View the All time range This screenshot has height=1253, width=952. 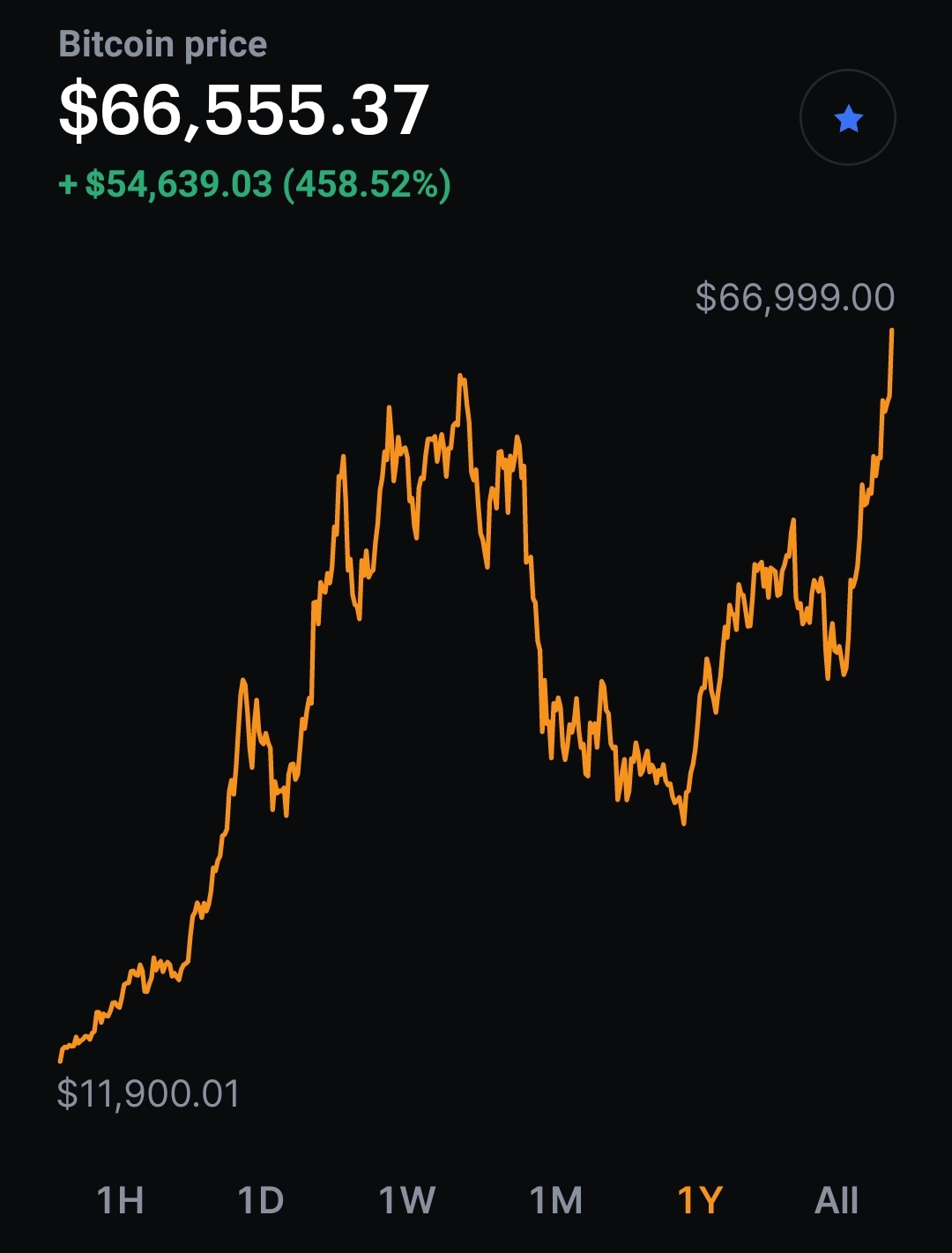[836, 1200]
